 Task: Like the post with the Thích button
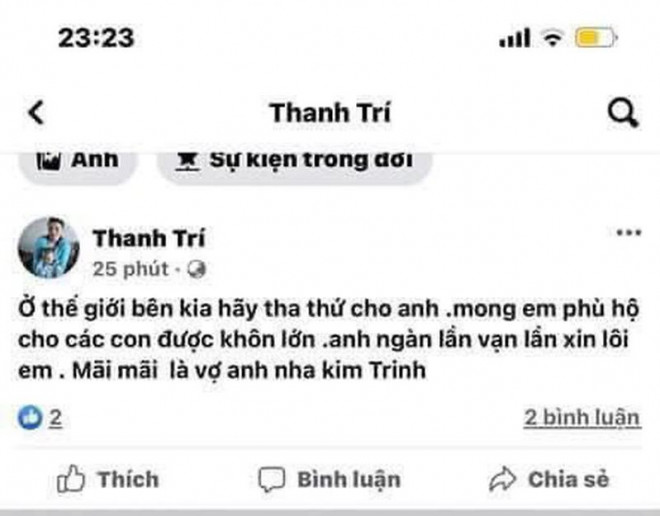tap(108, 479)
